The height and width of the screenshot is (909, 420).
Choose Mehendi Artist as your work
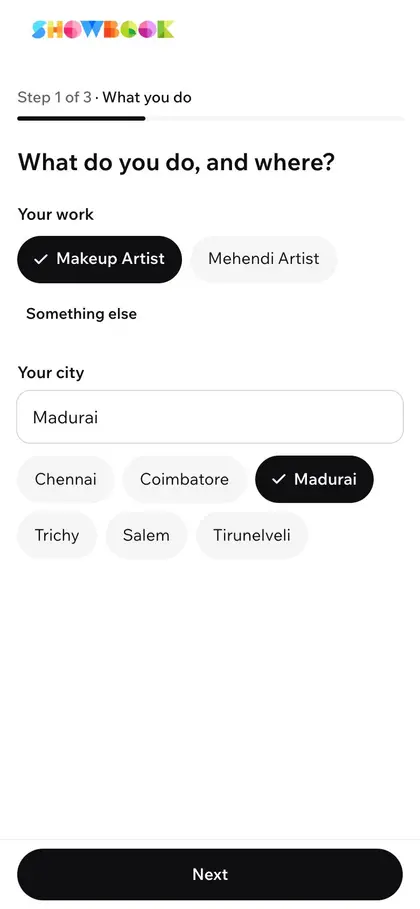pos(263,259)
